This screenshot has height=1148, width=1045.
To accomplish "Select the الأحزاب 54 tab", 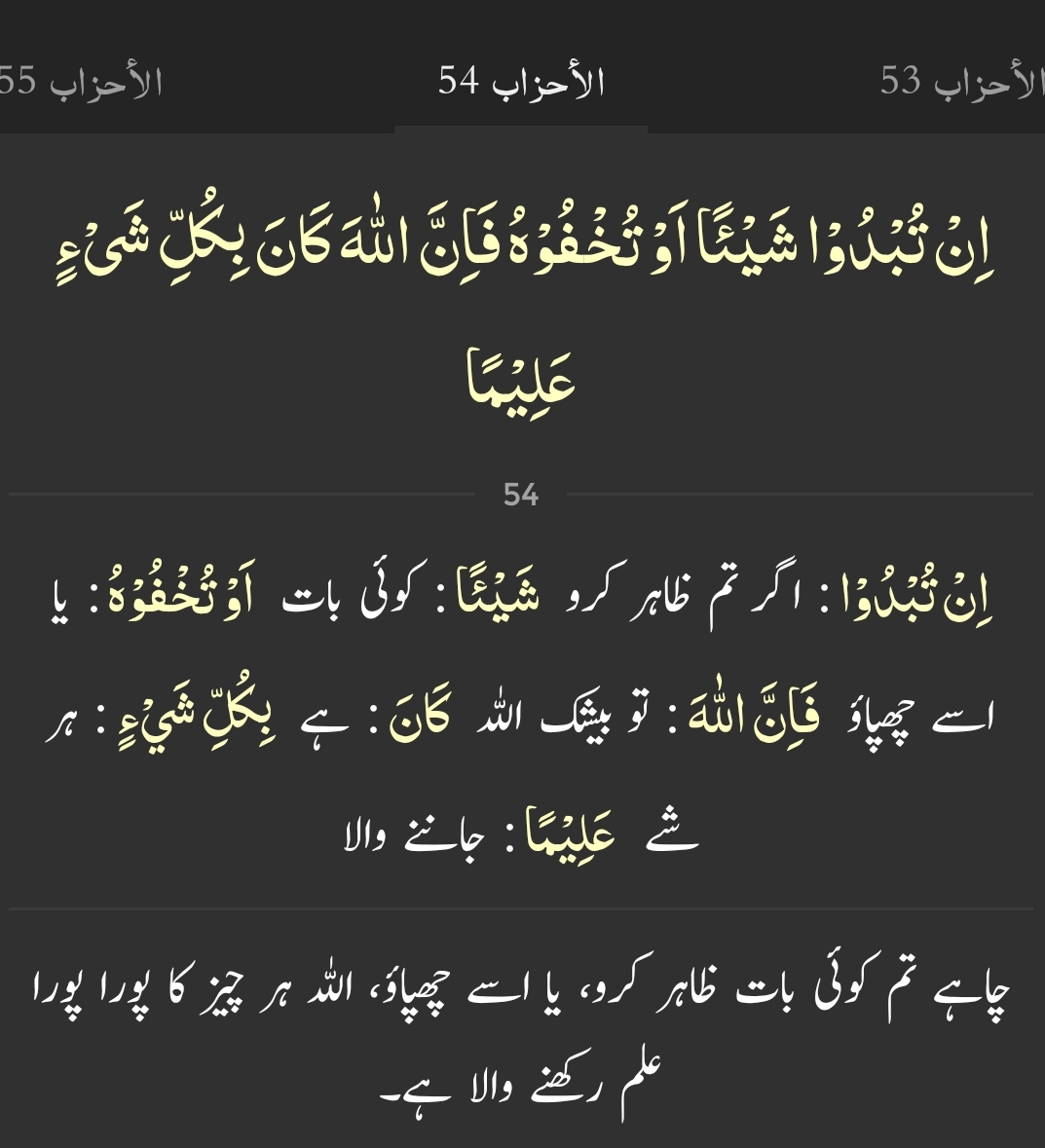I will (x=521, y=83).
